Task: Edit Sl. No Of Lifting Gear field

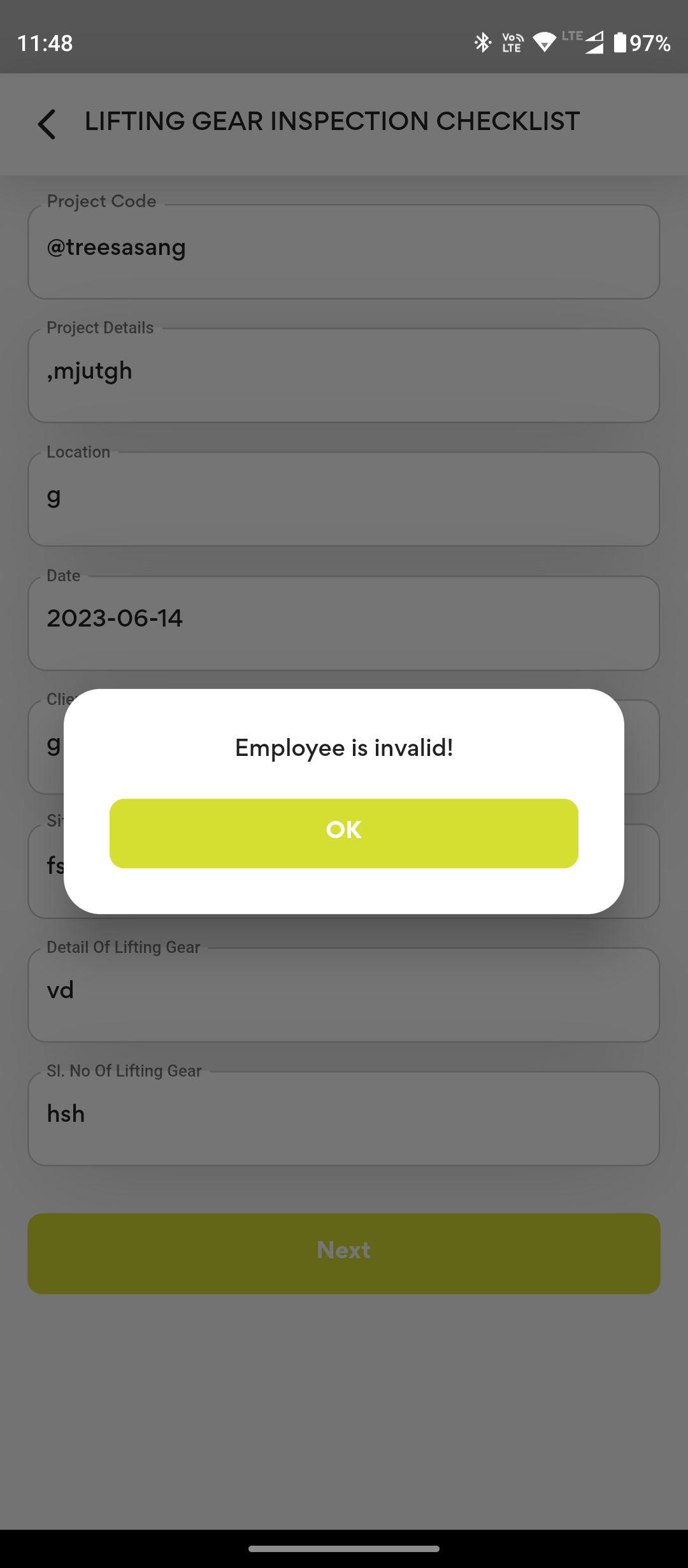Action: (x=343, y=1118)
